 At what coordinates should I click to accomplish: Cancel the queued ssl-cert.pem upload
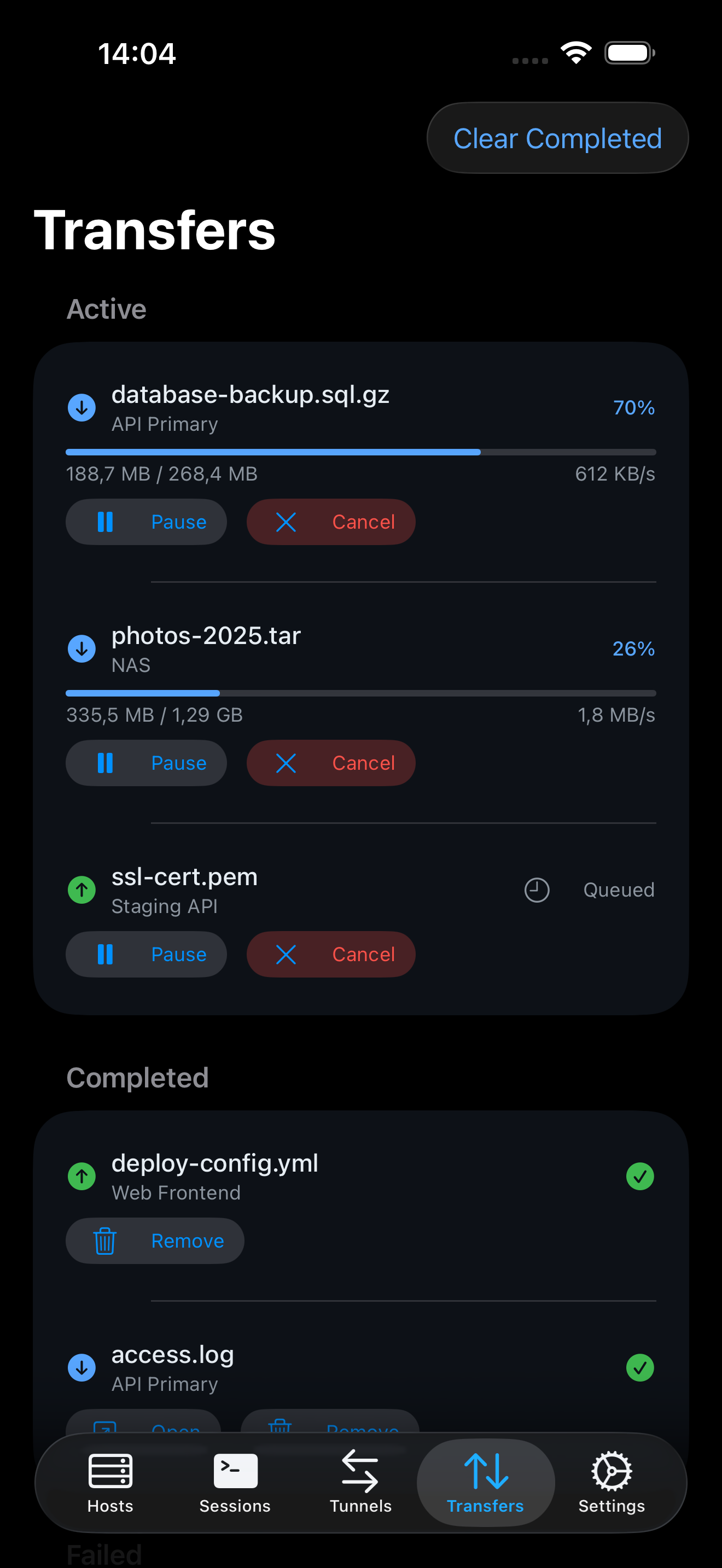coord(330,954)
